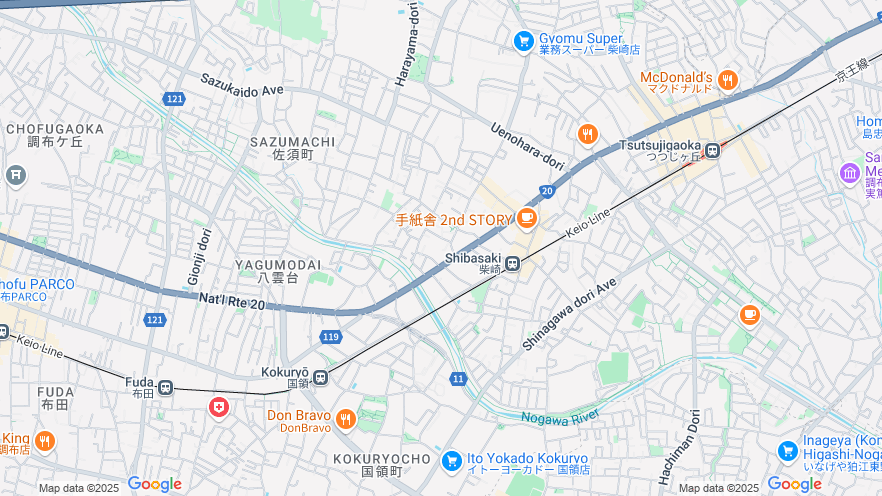Open the Gyomu Super store marker
Screen dimensions: 882x496
(523, 41)
